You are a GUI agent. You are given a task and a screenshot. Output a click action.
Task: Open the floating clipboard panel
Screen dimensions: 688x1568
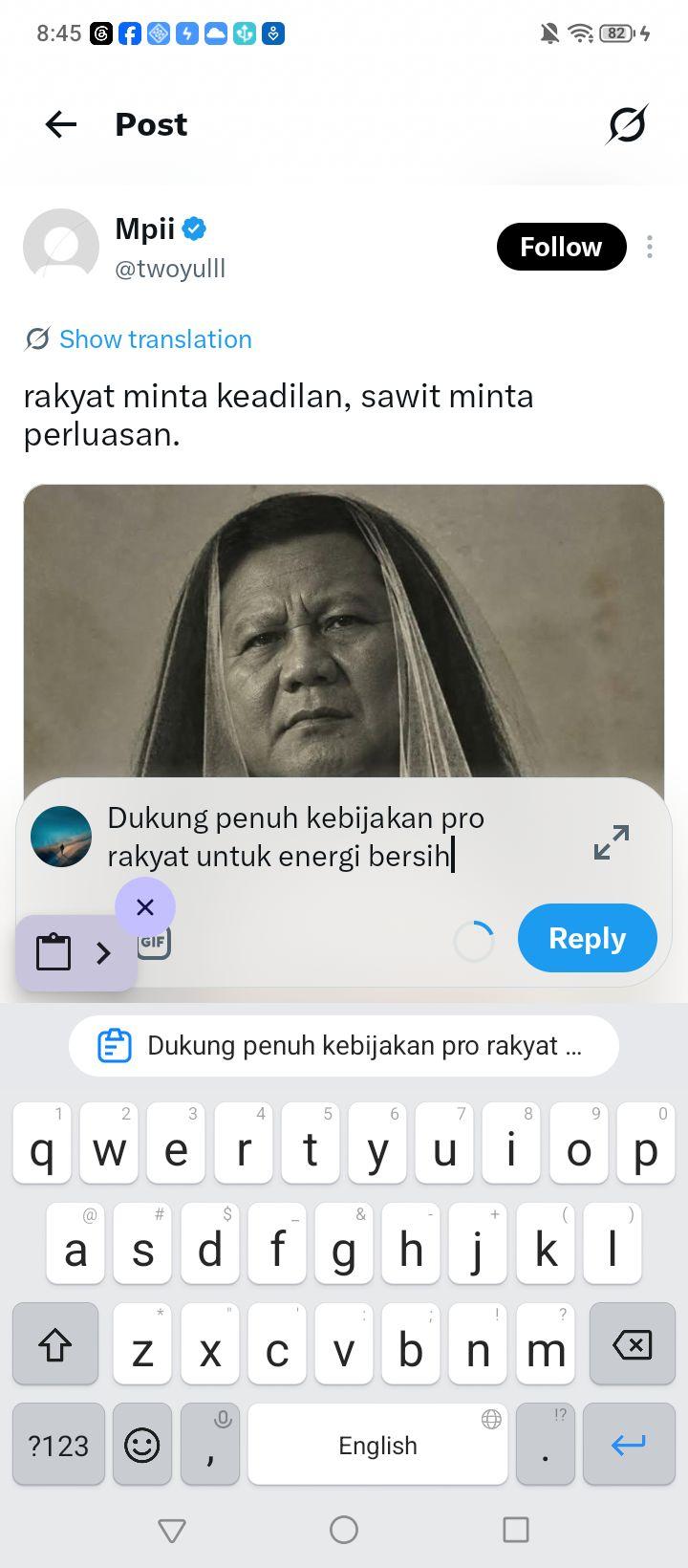point(75,952)
